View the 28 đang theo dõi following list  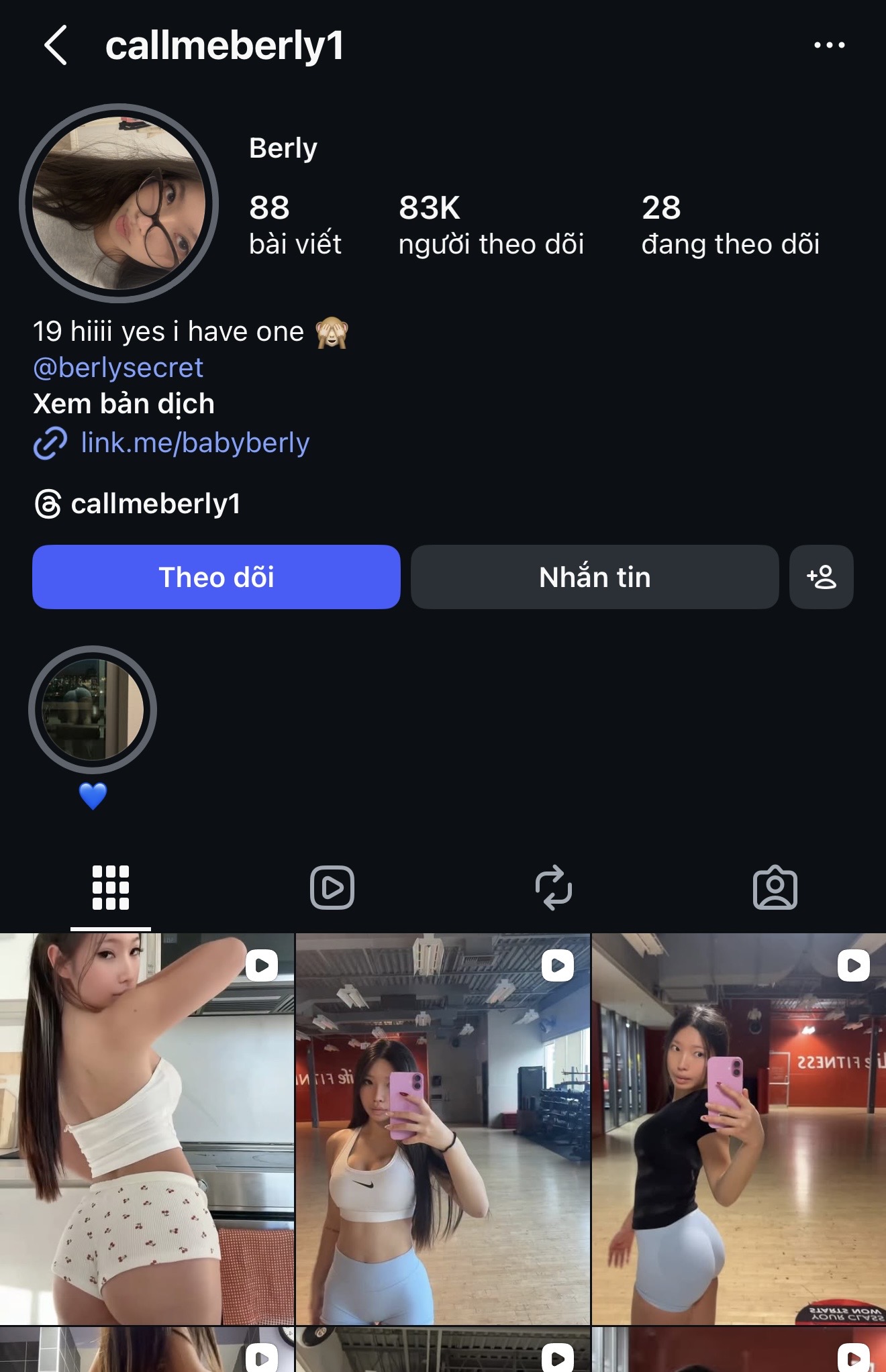[730, 225]
